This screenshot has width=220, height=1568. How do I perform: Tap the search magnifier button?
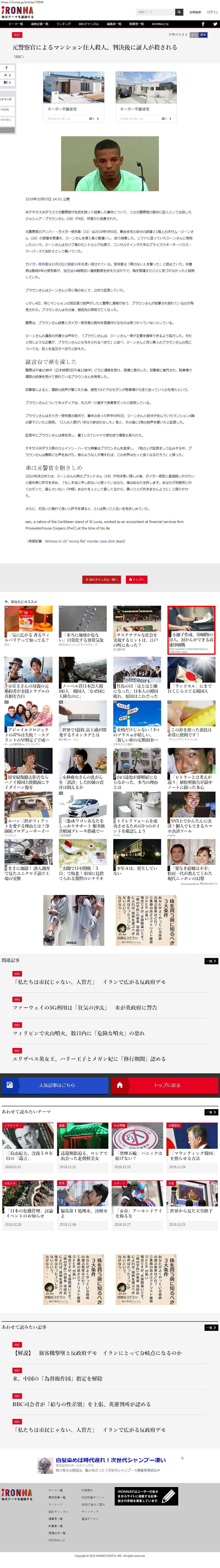[179, 12]
